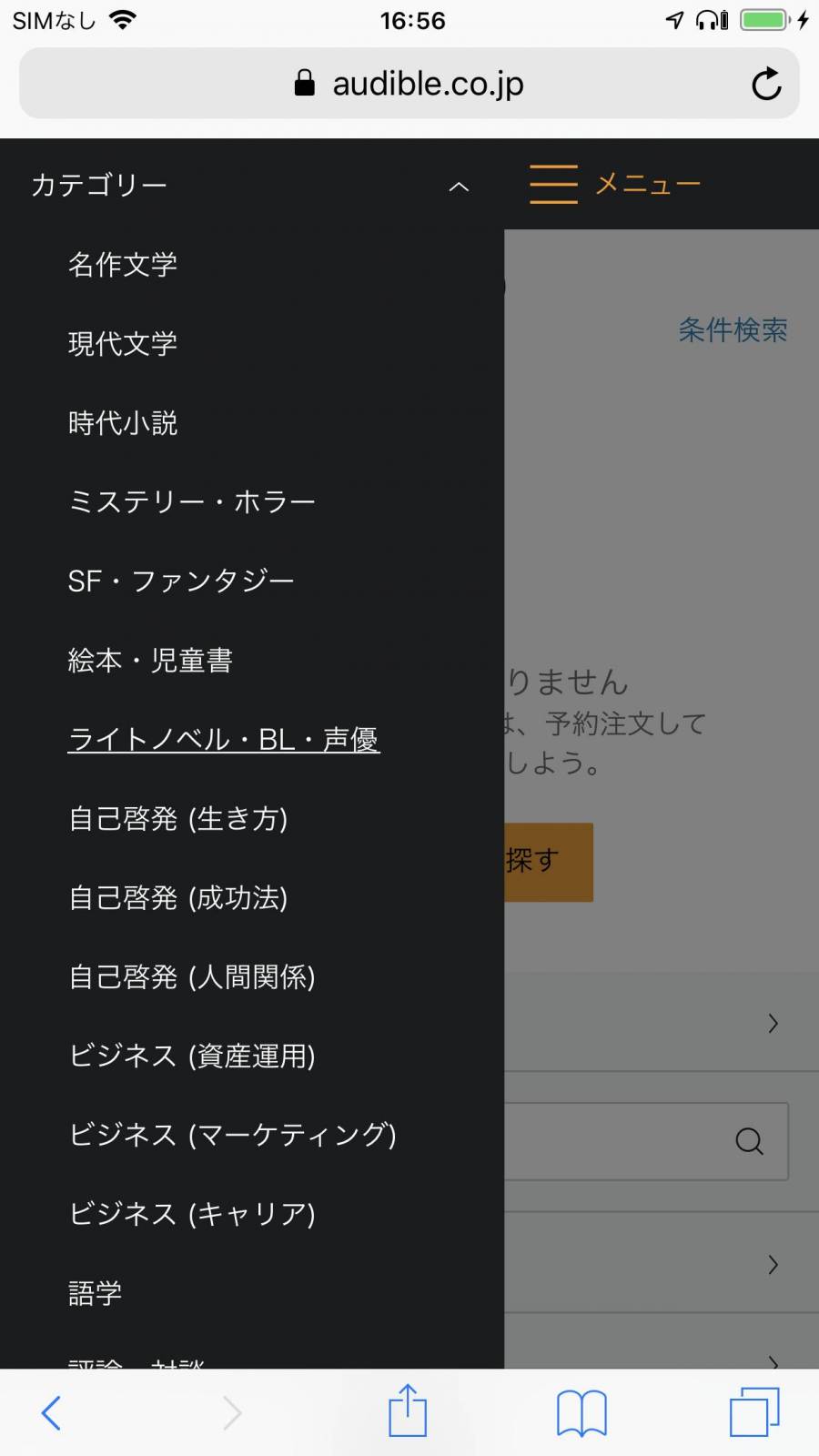
Task: Open 自己啓発 (人間関係) category
Action: (x=192, y=977)
